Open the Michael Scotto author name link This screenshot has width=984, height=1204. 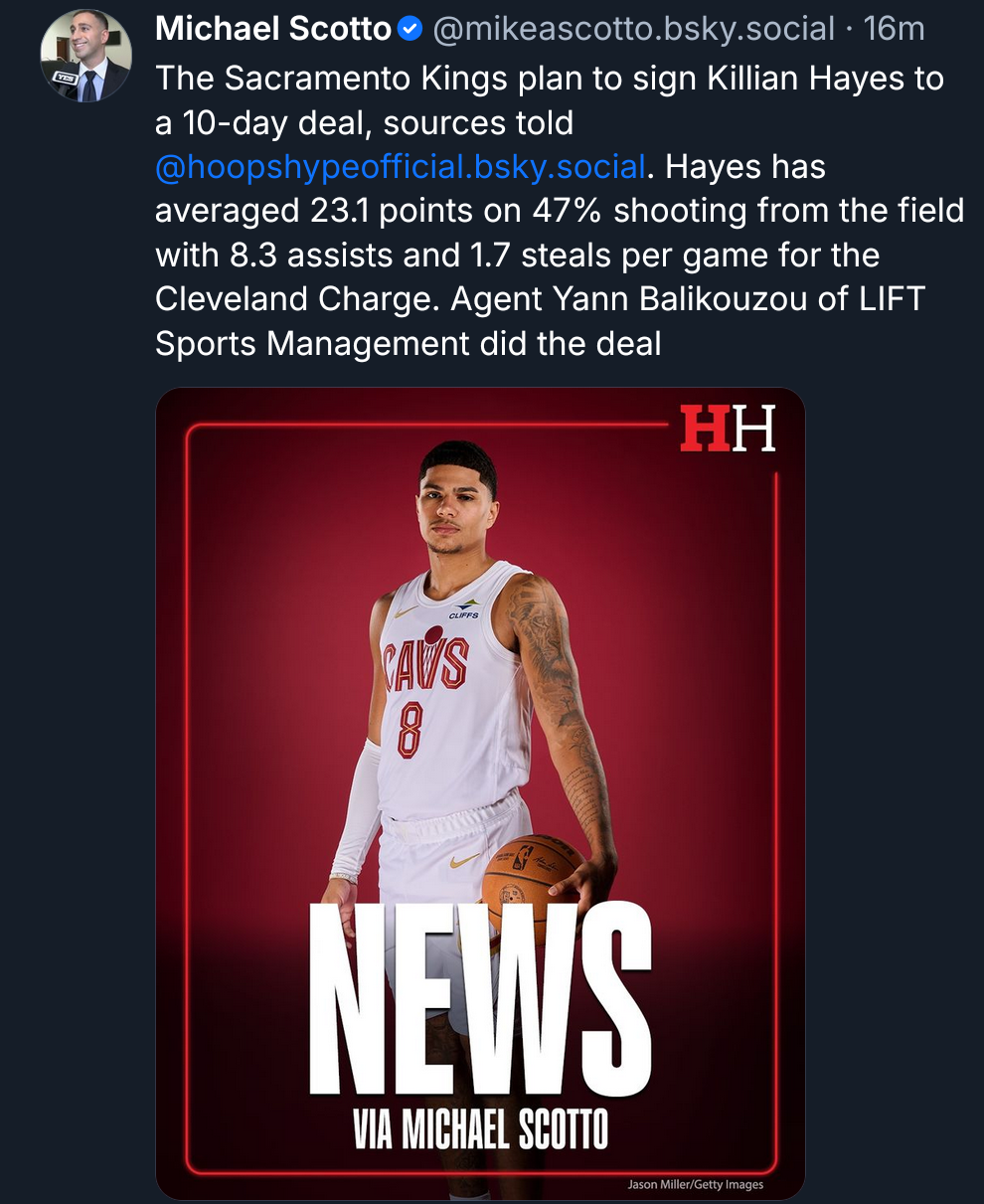(x=273, y=29)
